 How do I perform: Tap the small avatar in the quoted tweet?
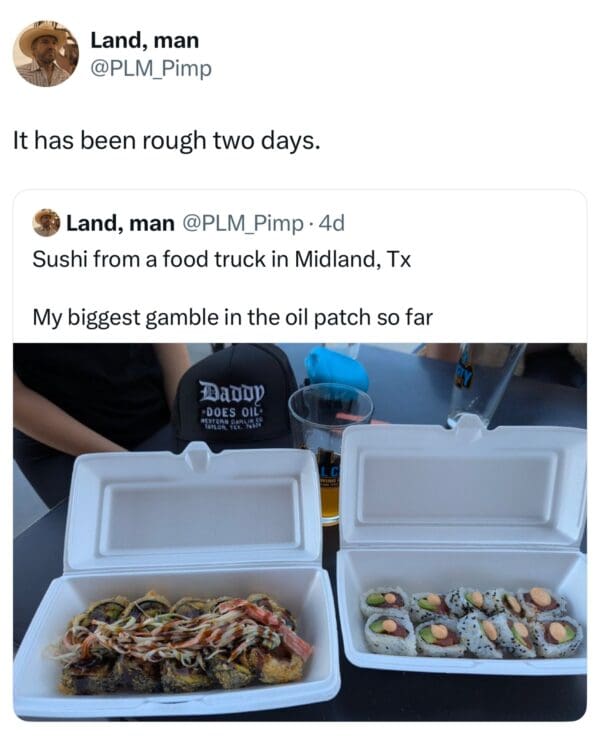tap(46, 222)
